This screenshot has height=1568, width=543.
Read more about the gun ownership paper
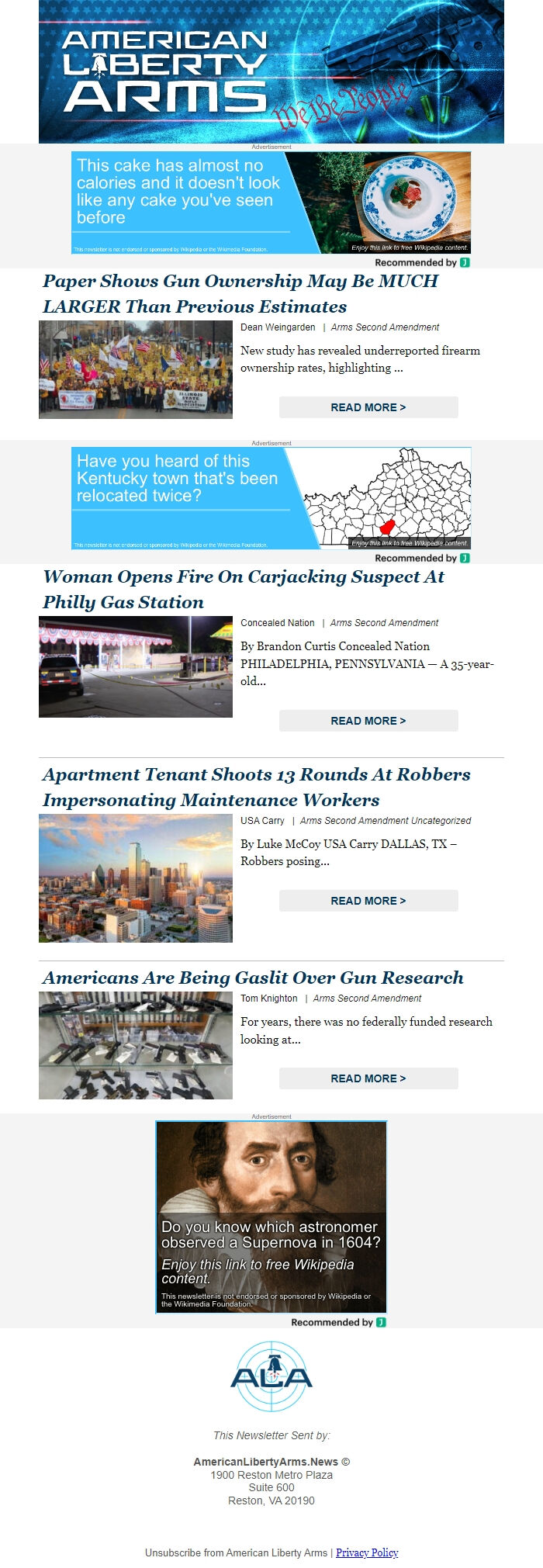pos(368,407)
